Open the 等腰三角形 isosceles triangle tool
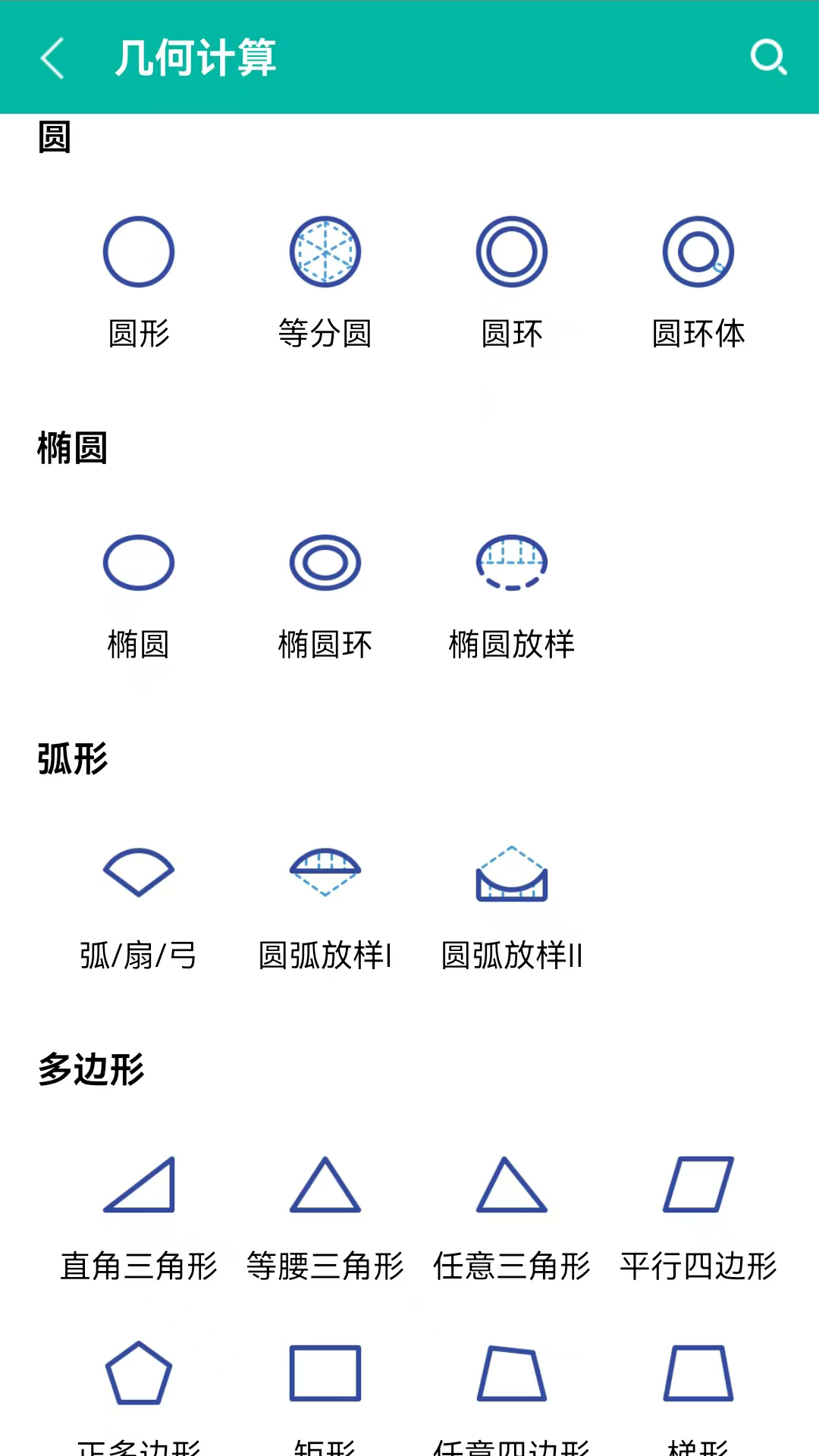 tap(325, 1185)
